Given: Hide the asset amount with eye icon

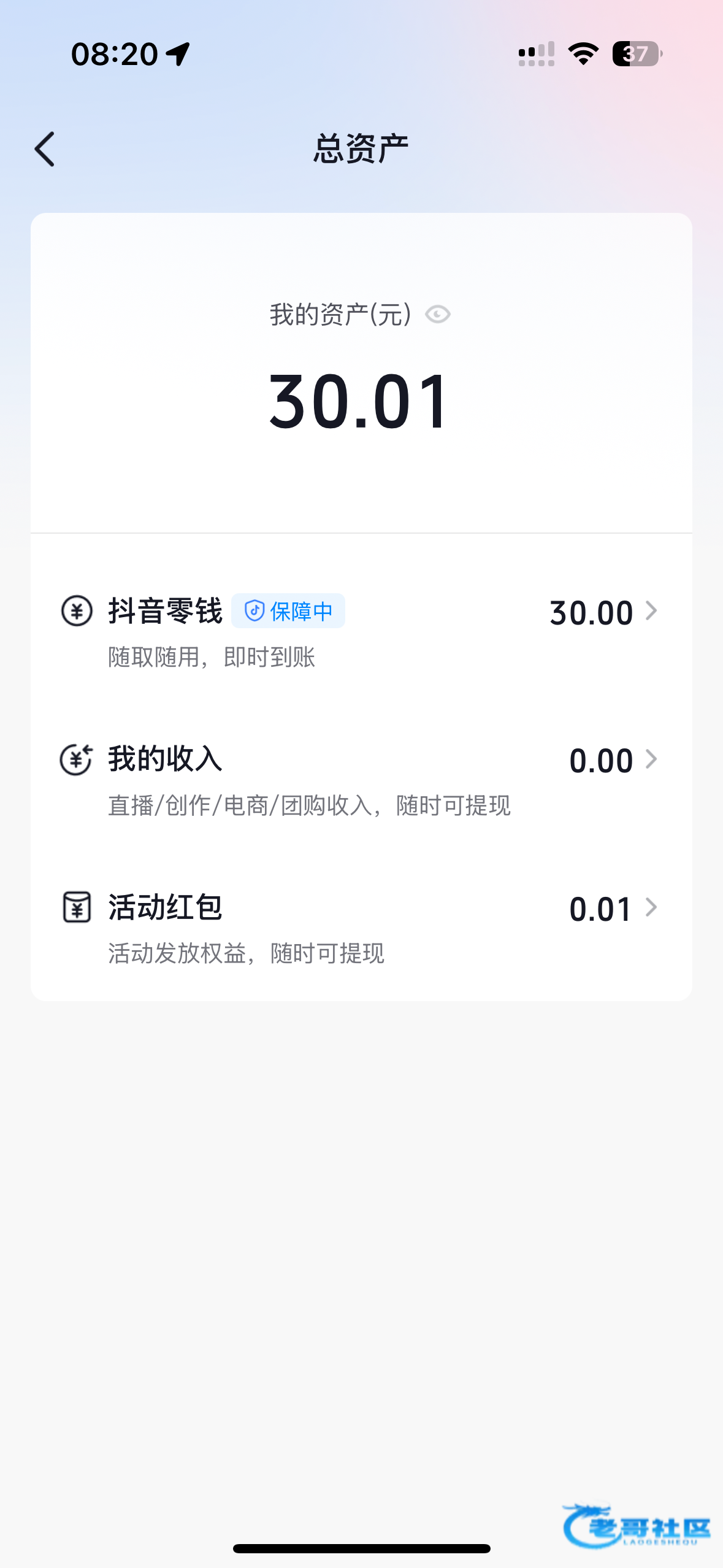Looking at the screenshot, I should [438, 315].
